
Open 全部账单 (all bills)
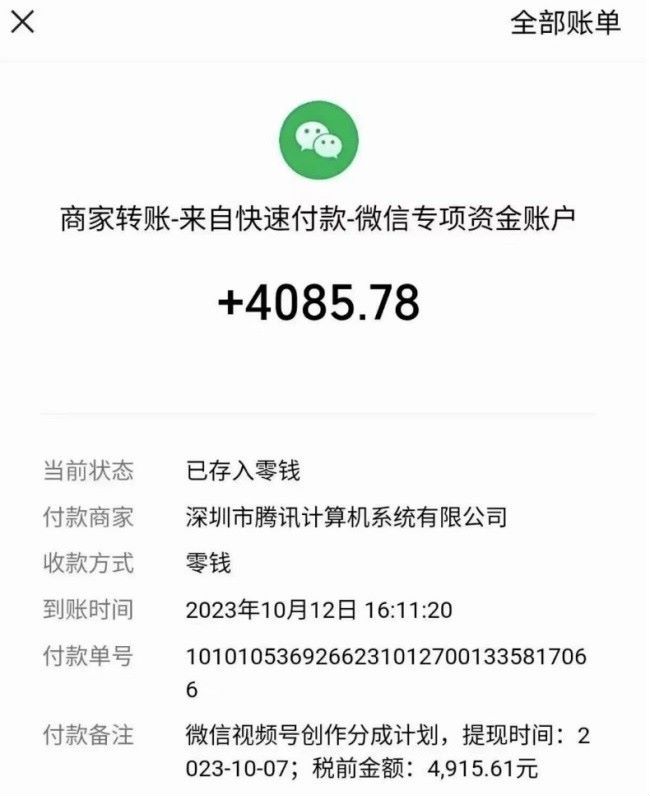tap(565, 23)
